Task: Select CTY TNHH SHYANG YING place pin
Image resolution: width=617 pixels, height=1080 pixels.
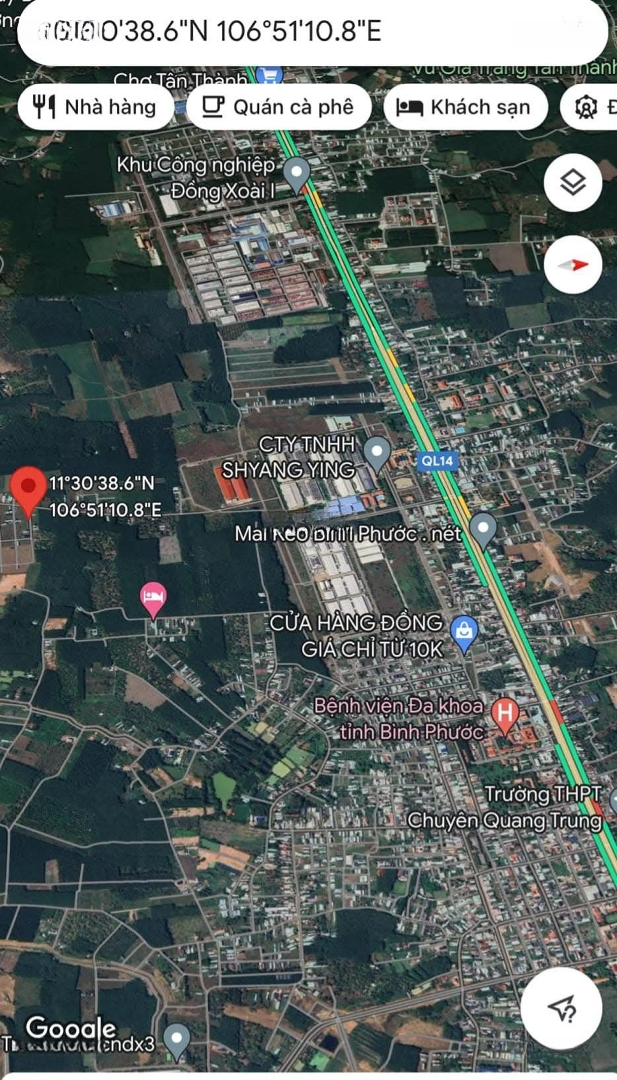Action: 377,452
